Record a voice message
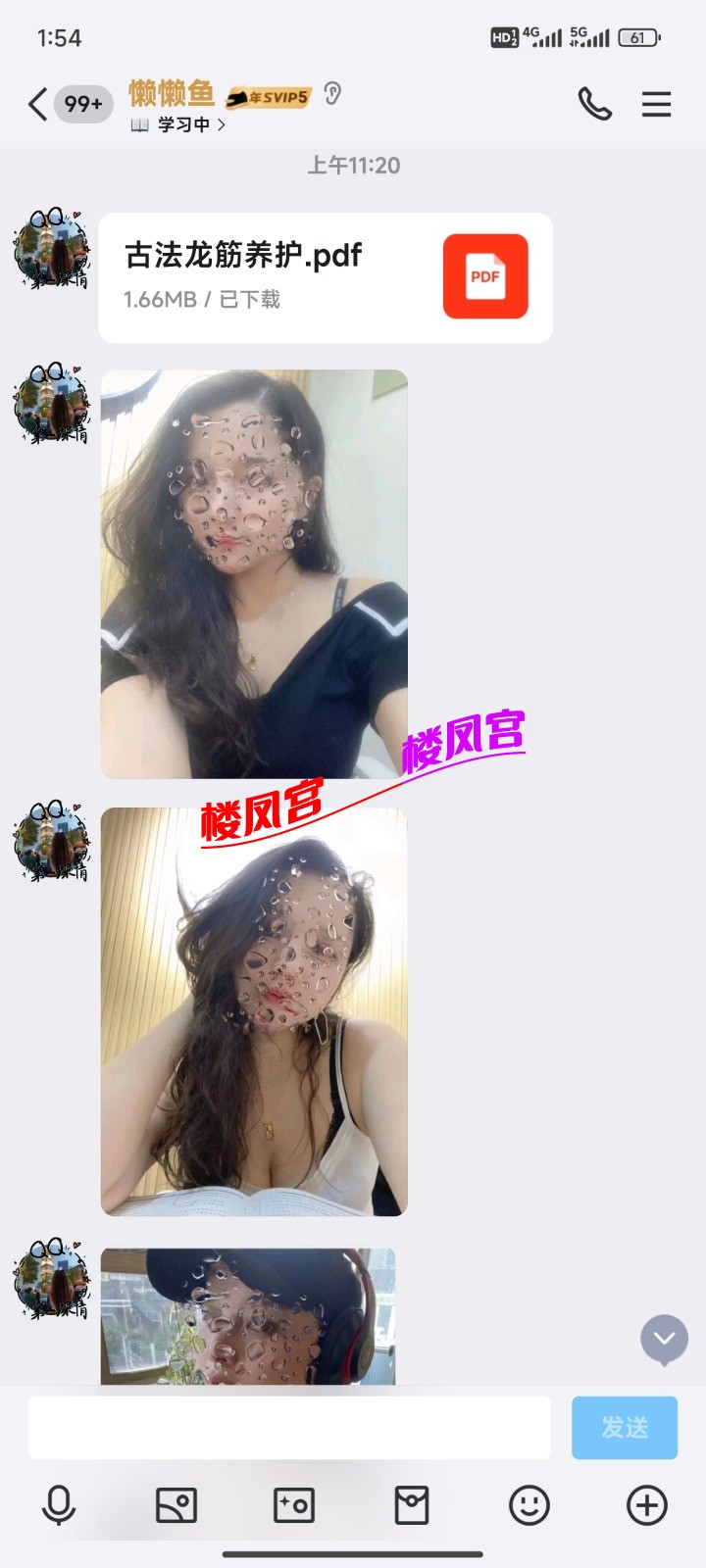706x1568 pixels. [x=59, y=1505]
